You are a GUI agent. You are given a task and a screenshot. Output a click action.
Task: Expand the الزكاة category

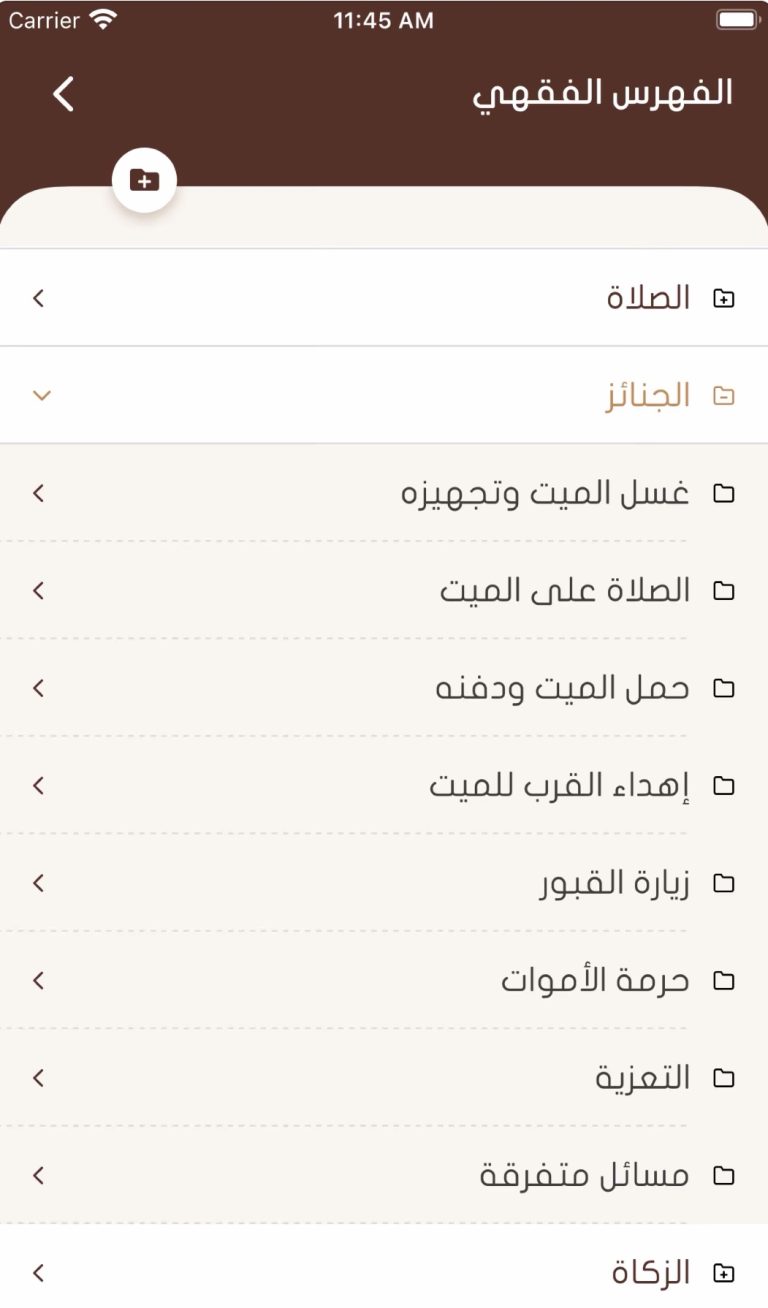point(650,1273)
